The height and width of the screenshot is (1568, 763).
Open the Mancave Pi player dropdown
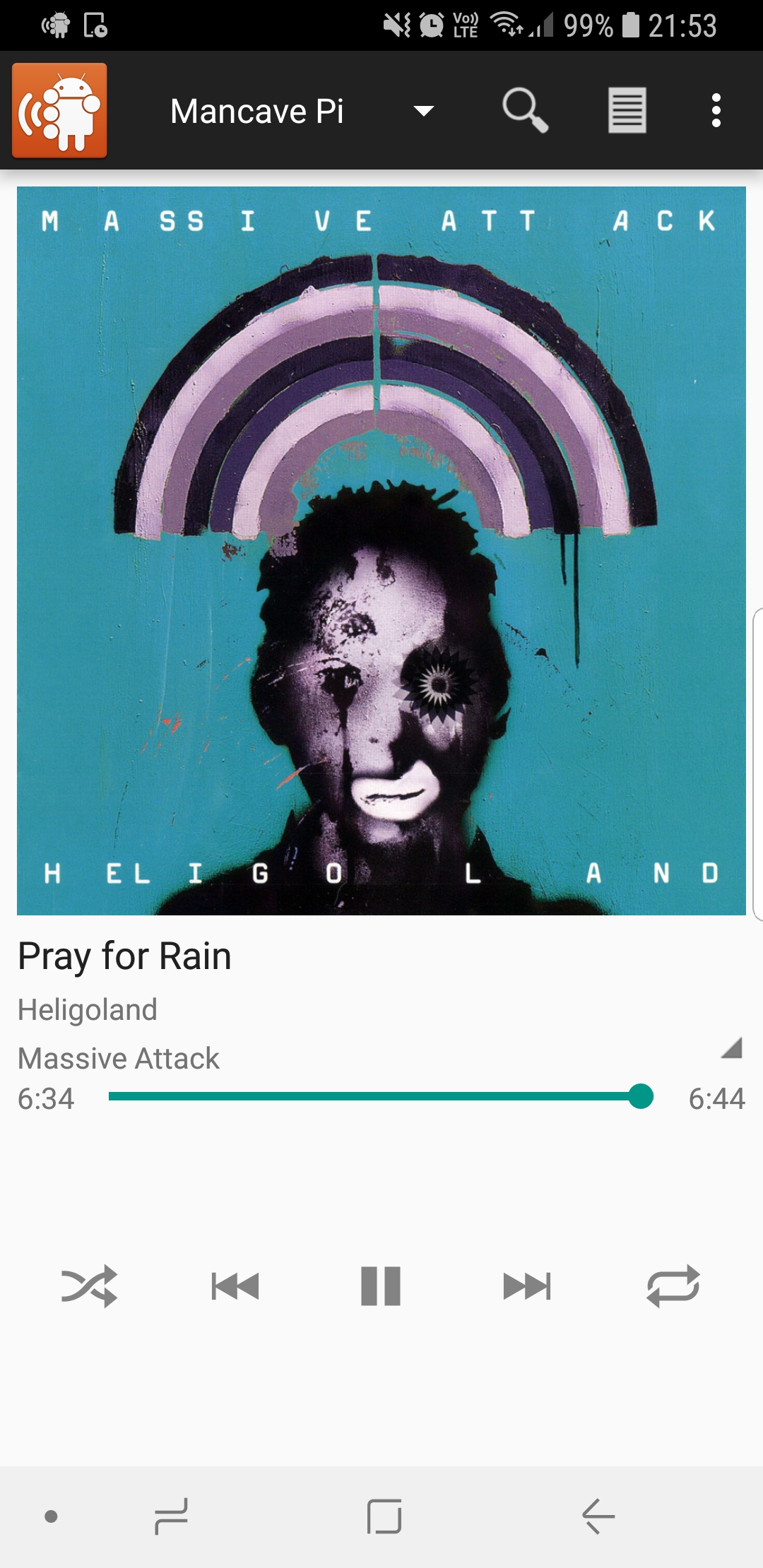pyautogui.click(x=302, y=111)
